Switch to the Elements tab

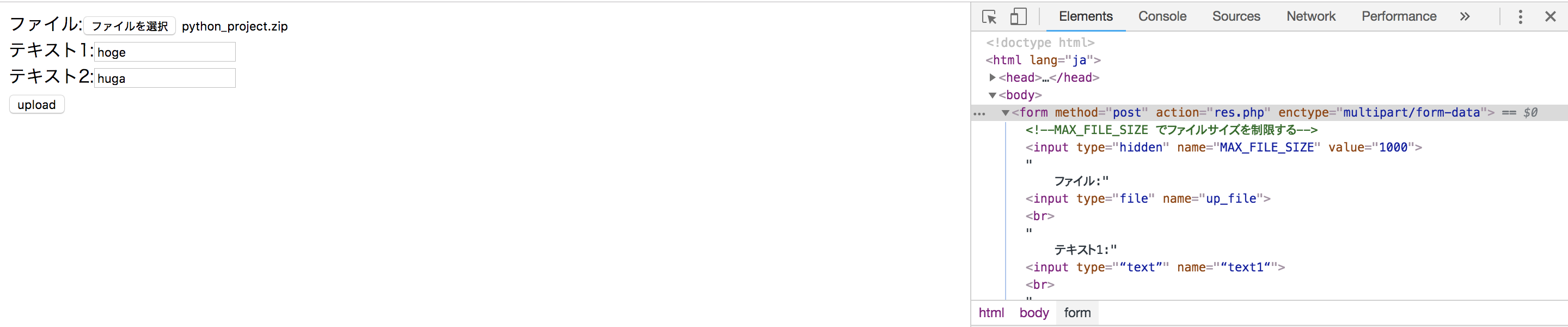(1085, 16)
